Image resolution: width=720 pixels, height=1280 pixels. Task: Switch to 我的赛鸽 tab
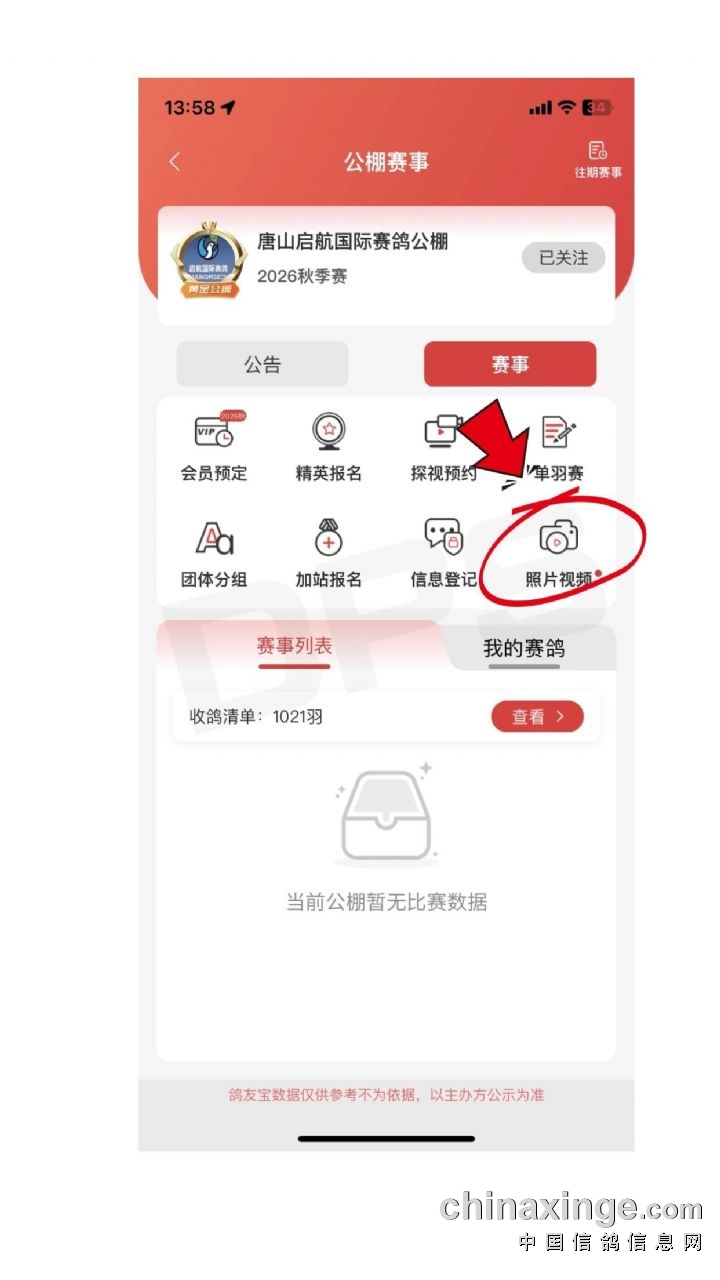pos(523,648)
